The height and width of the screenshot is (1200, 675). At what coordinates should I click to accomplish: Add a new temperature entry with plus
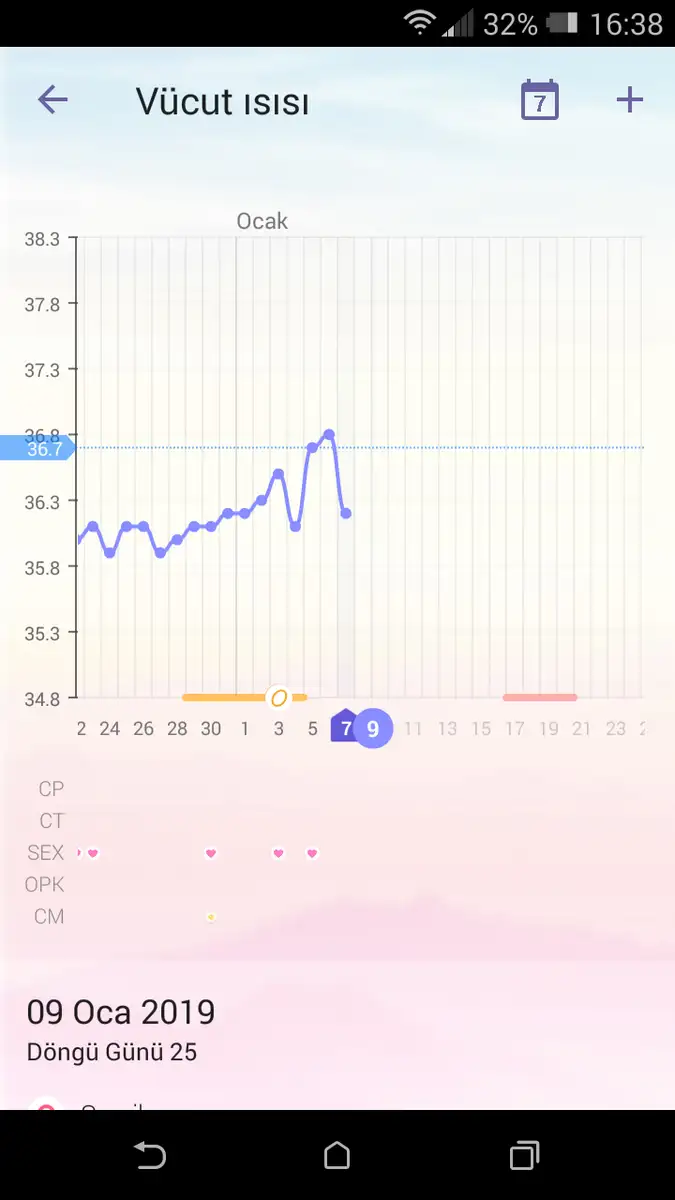[x=629, y=99]
